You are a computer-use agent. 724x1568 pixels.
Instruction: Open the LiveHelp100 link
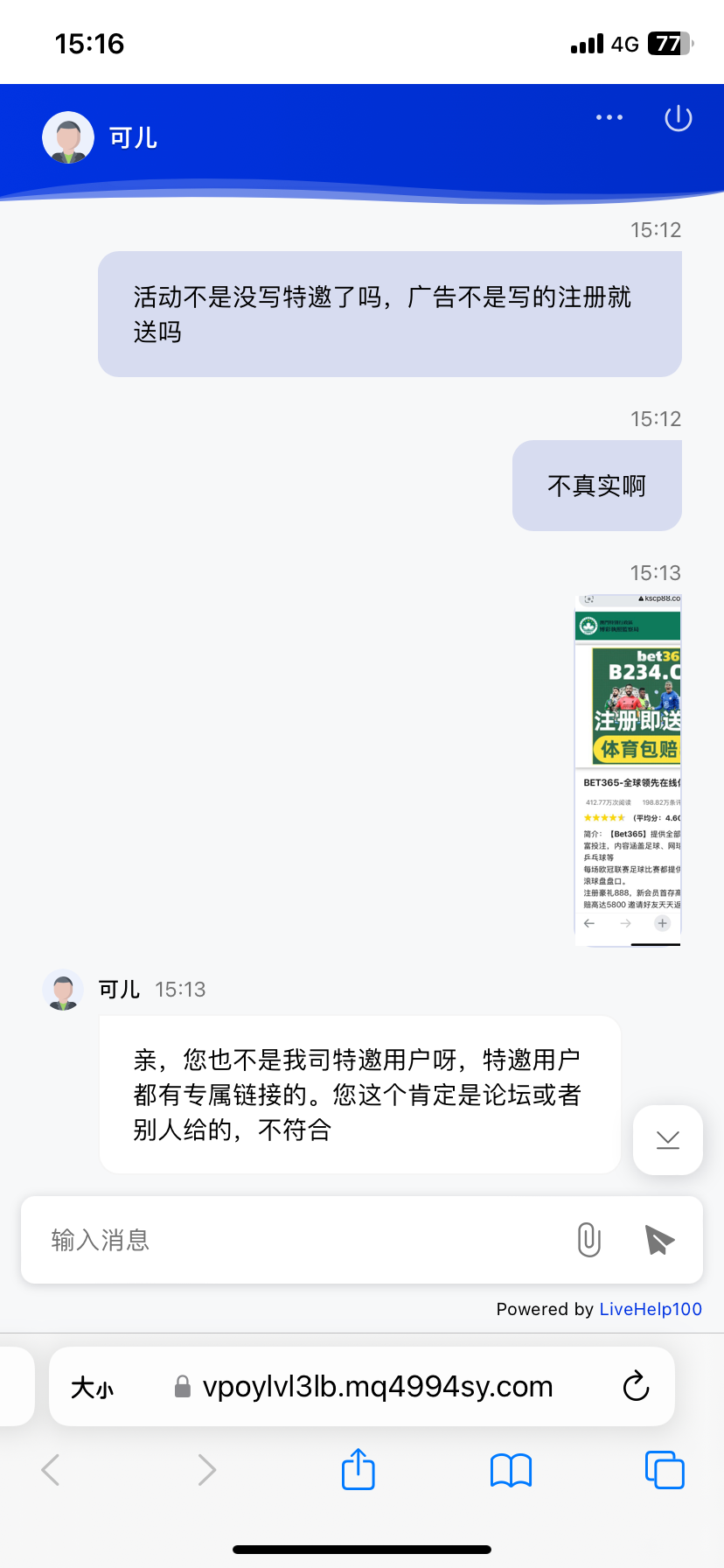click(651, 1309)
